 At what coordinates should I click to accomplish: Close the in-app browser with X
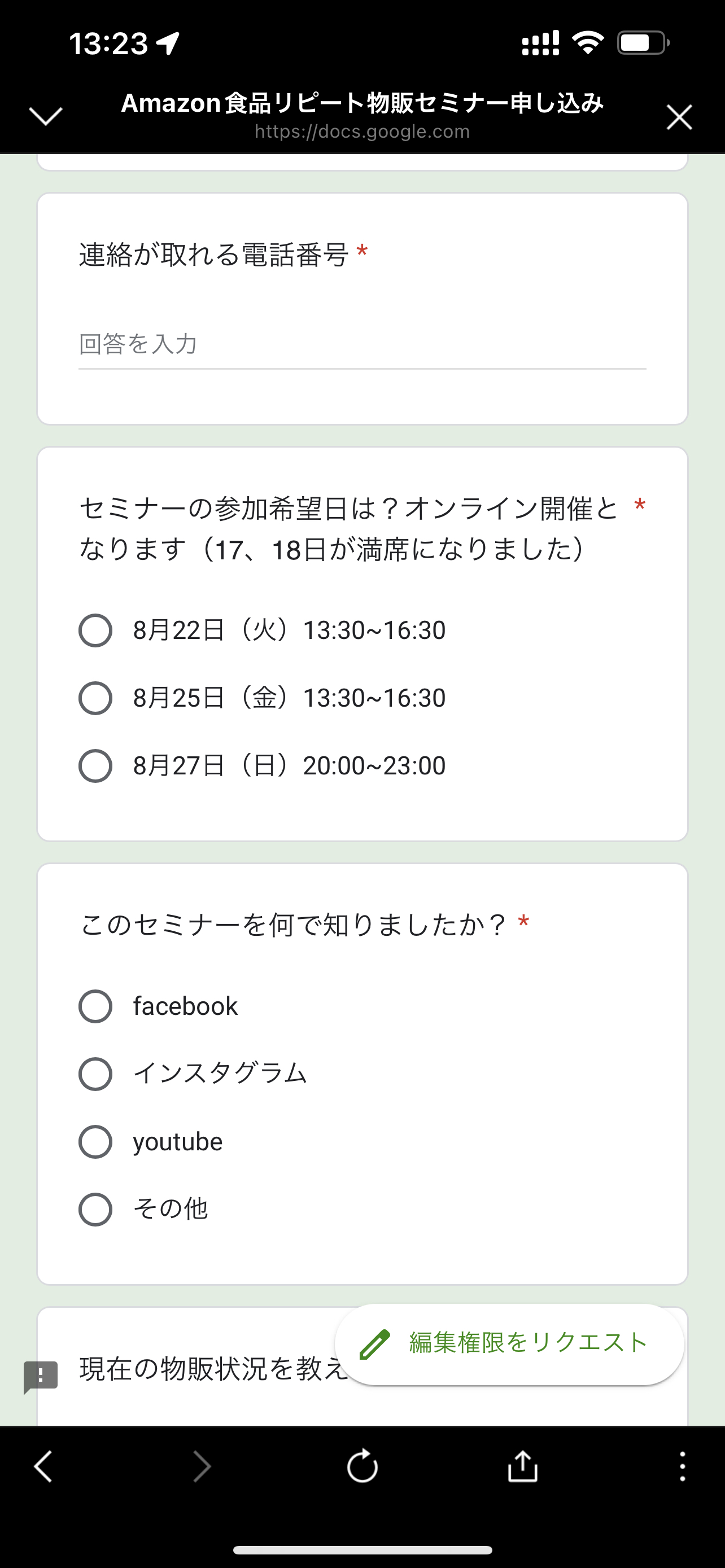coord(679,117)
